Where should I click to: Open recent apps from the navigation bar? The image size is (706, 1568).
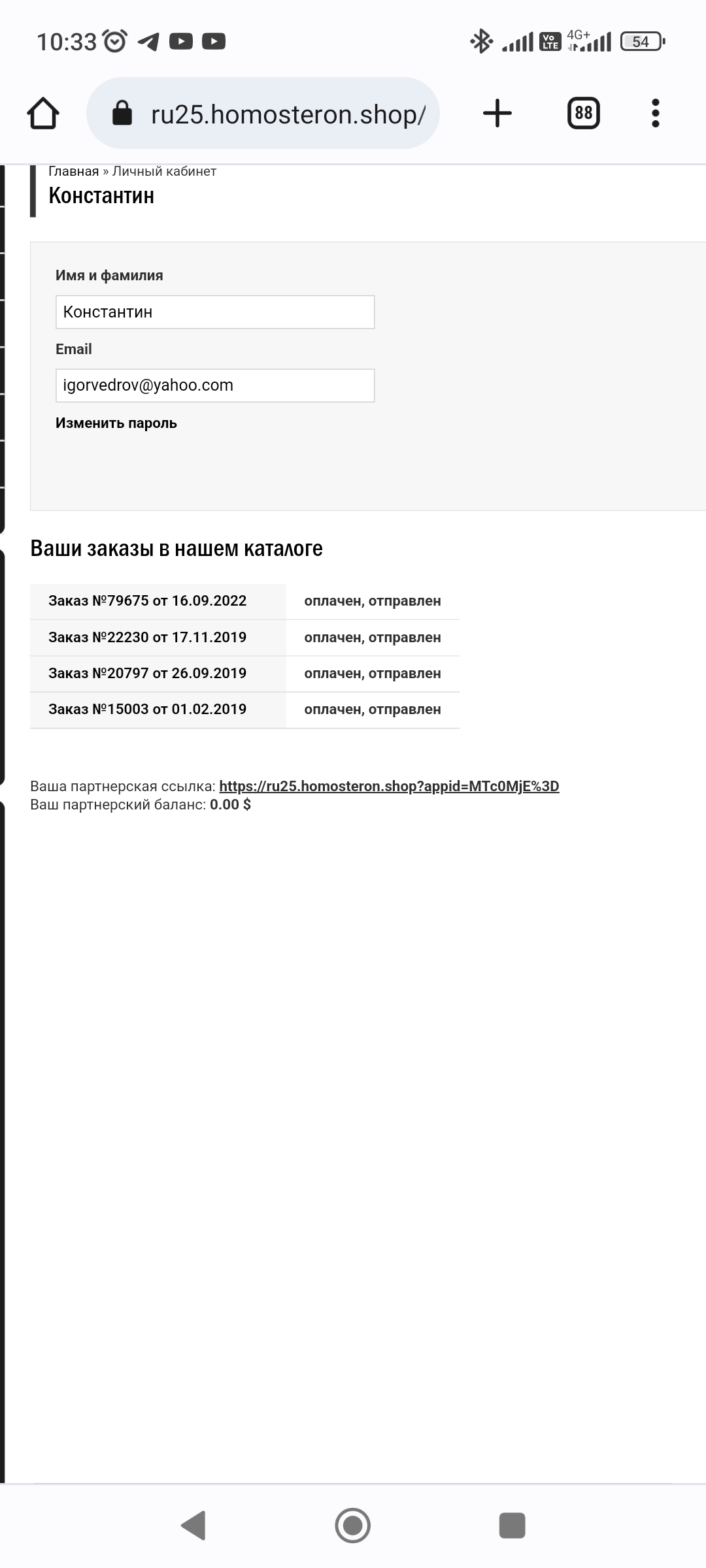tap(512, 1526)
